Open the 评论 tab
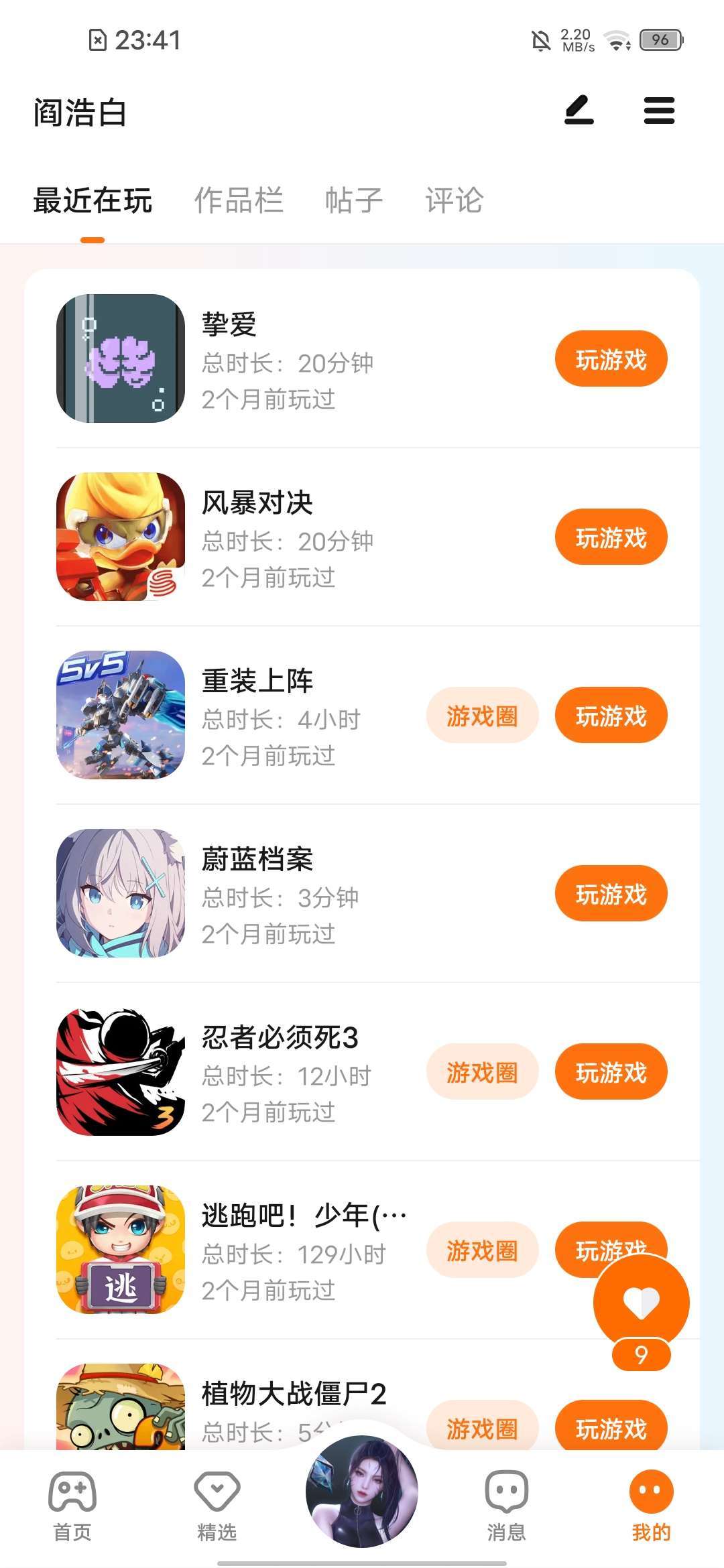This screenshot has width=724, height=1568. 455,200
